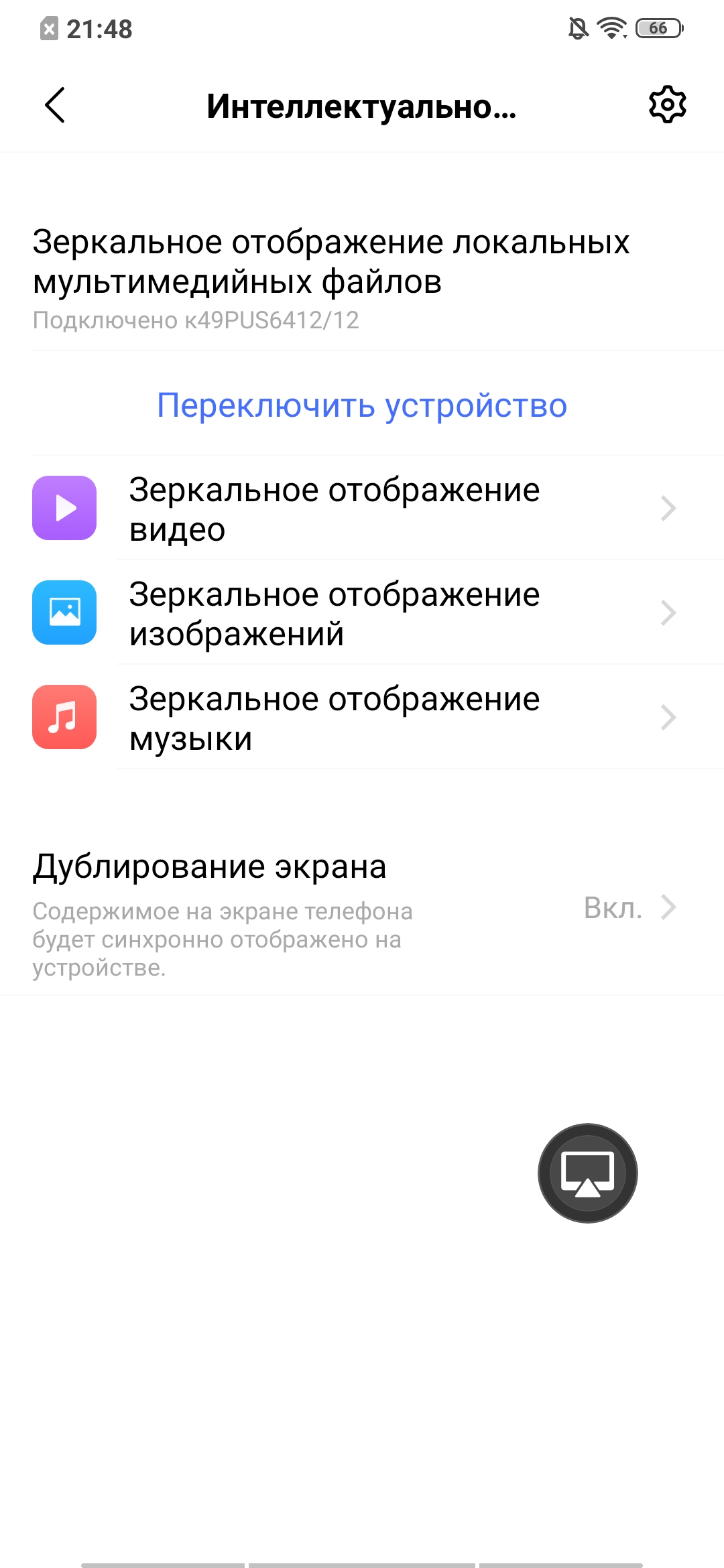Tap the floating screen cast button
The height and width of the screenshot is (1568, 724).
(588, 1173)
